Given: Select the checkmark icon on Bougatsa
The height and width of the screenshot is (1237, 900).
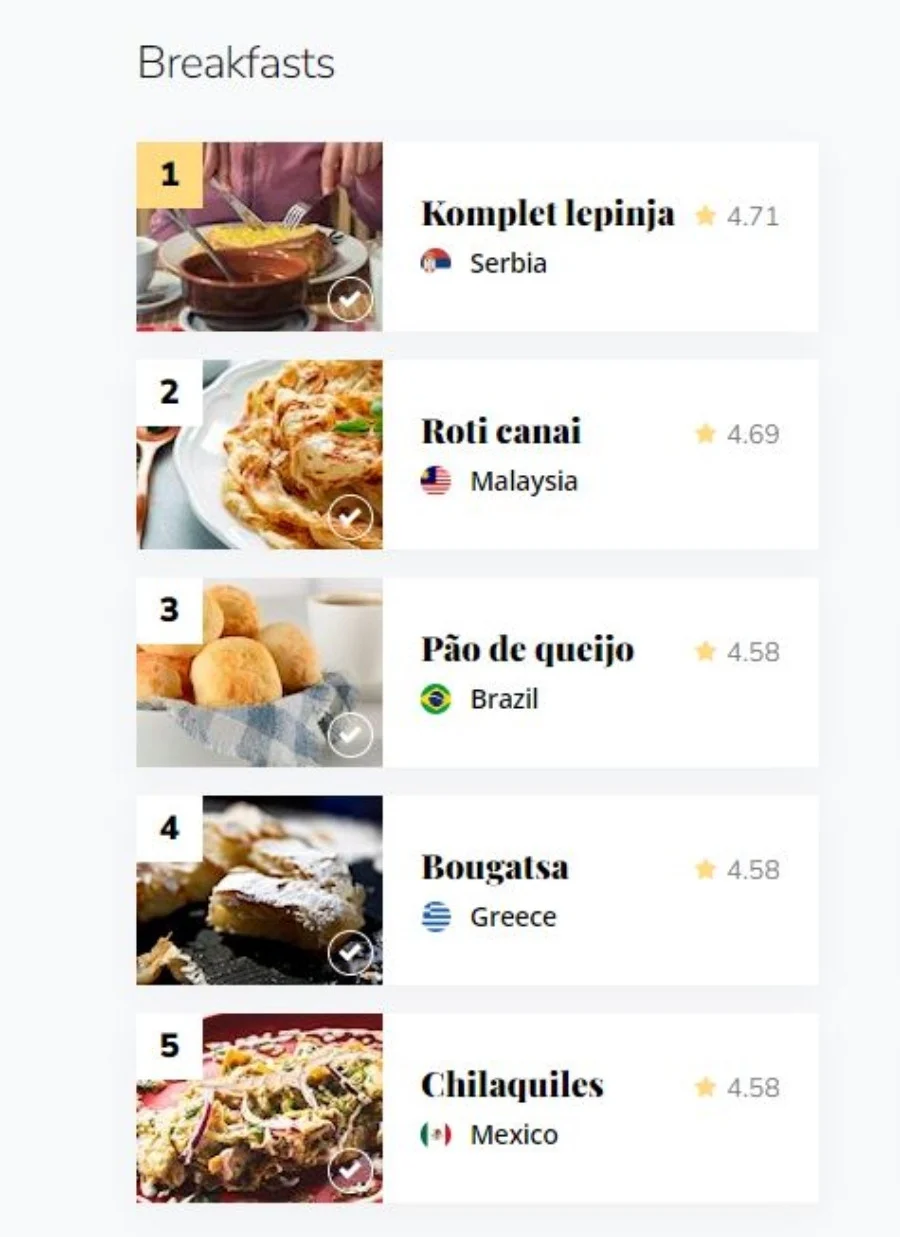Looking at the screenshot, I should click(x=350, y=954).
